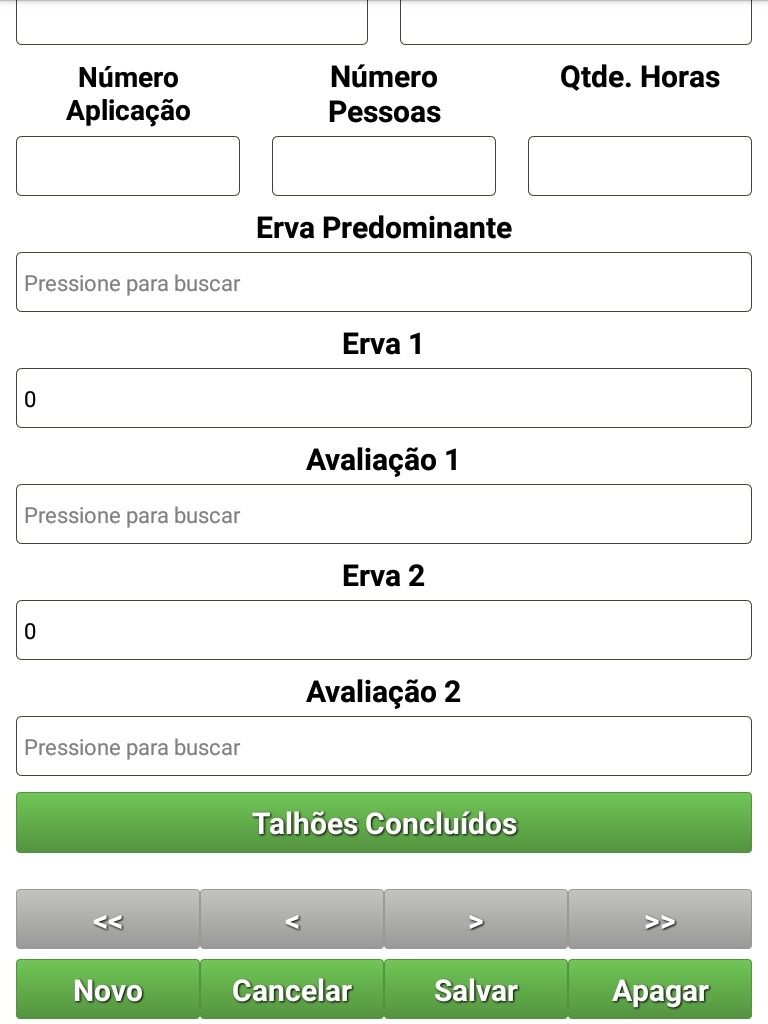The height and width of the screenshot is (1024, 768).
Task: Open Talhões Concluídos
Action: 384,823
